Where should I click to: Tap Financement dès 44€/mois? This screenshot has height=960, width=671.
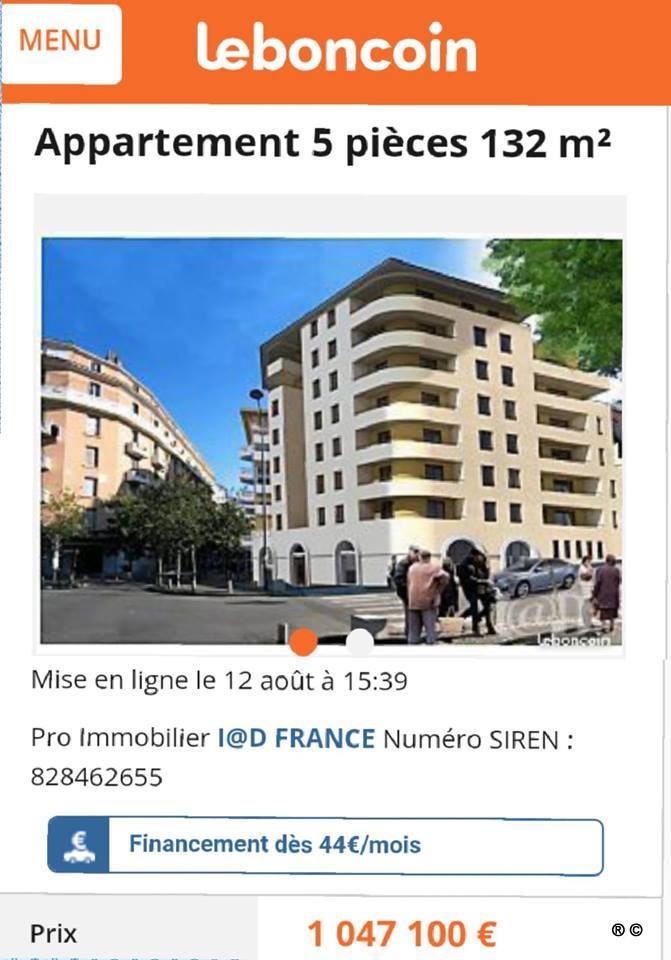click(325, 846)
